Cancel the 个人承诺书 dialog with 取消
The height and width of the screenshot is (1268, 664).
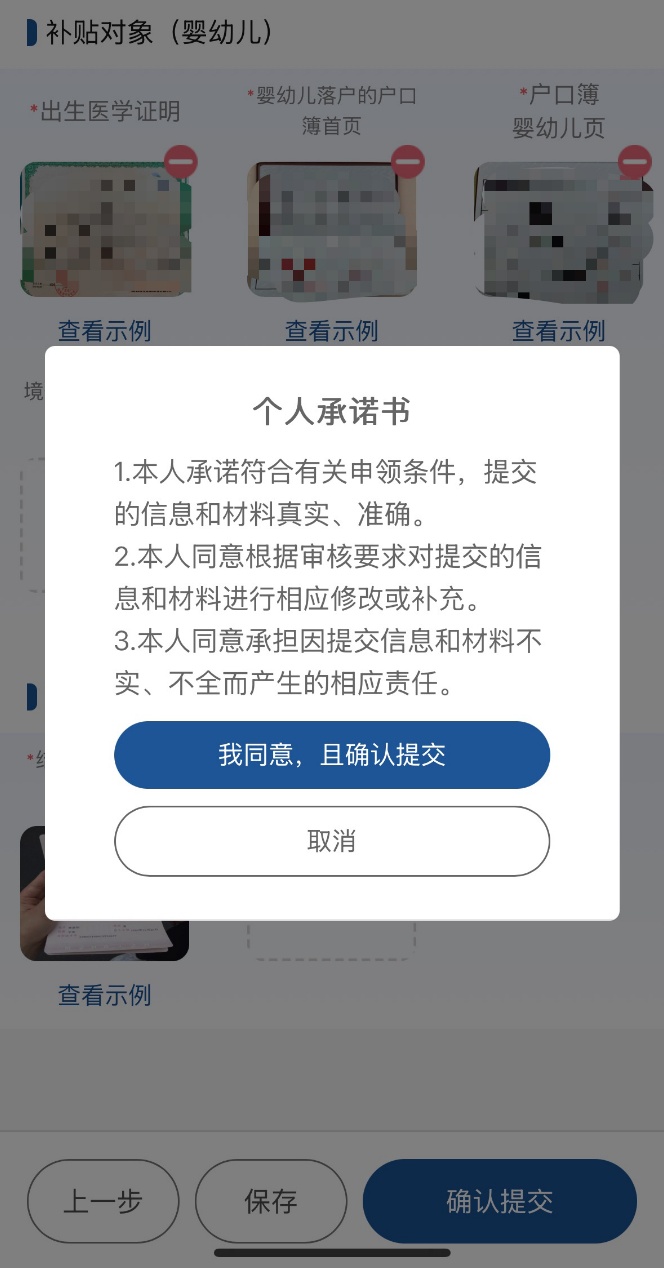click(x=332, y=841)
